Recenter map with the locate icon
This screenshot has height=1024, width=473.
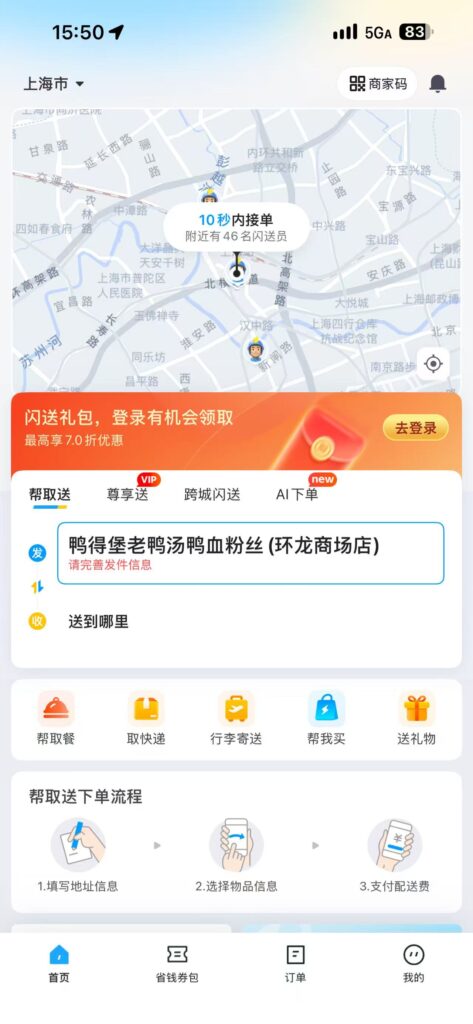(x=432, y=364)
